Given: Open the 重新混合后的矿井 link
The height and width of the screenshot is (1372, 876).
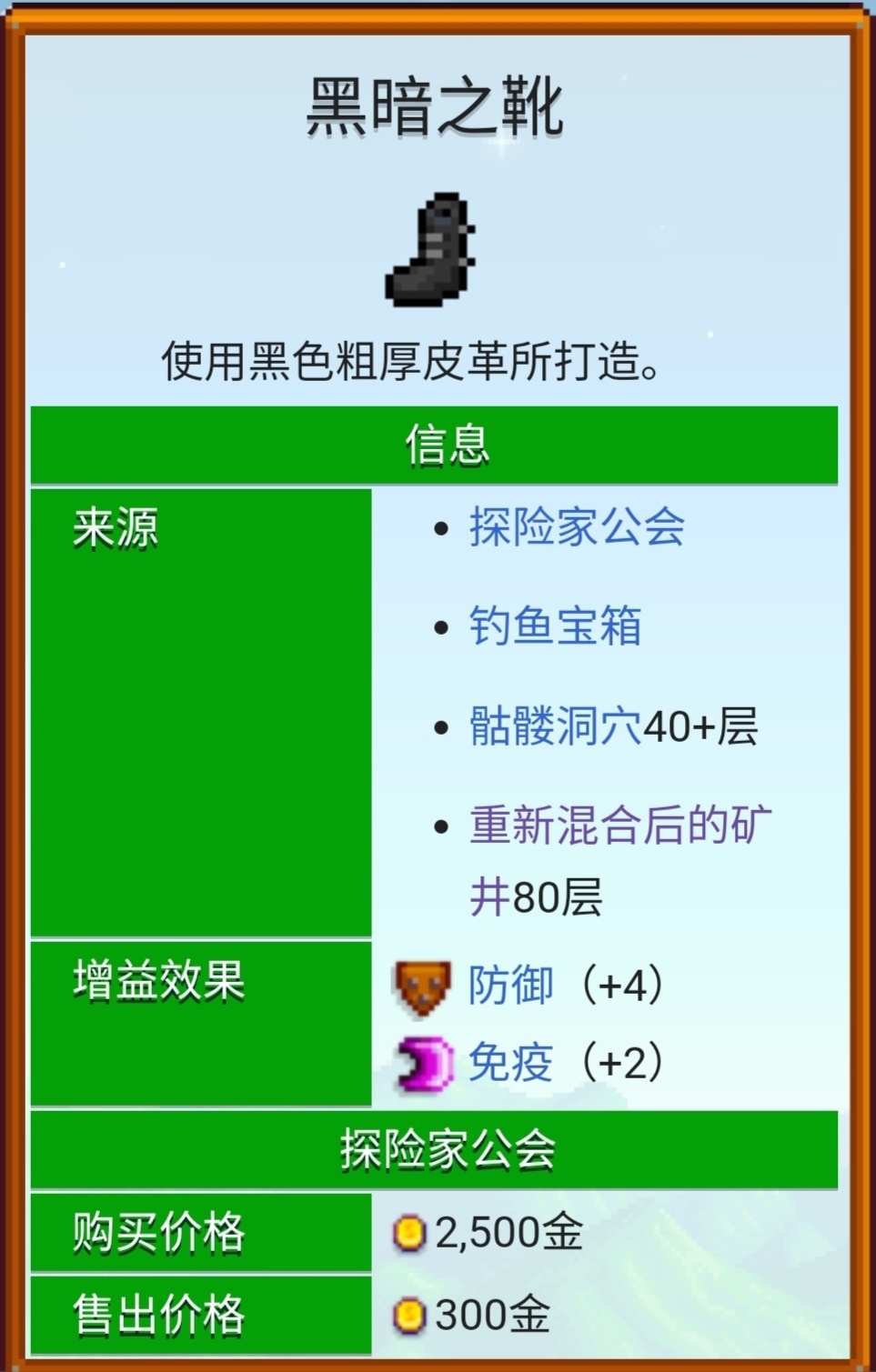Looking at the screenshot, I should (619, 825).
